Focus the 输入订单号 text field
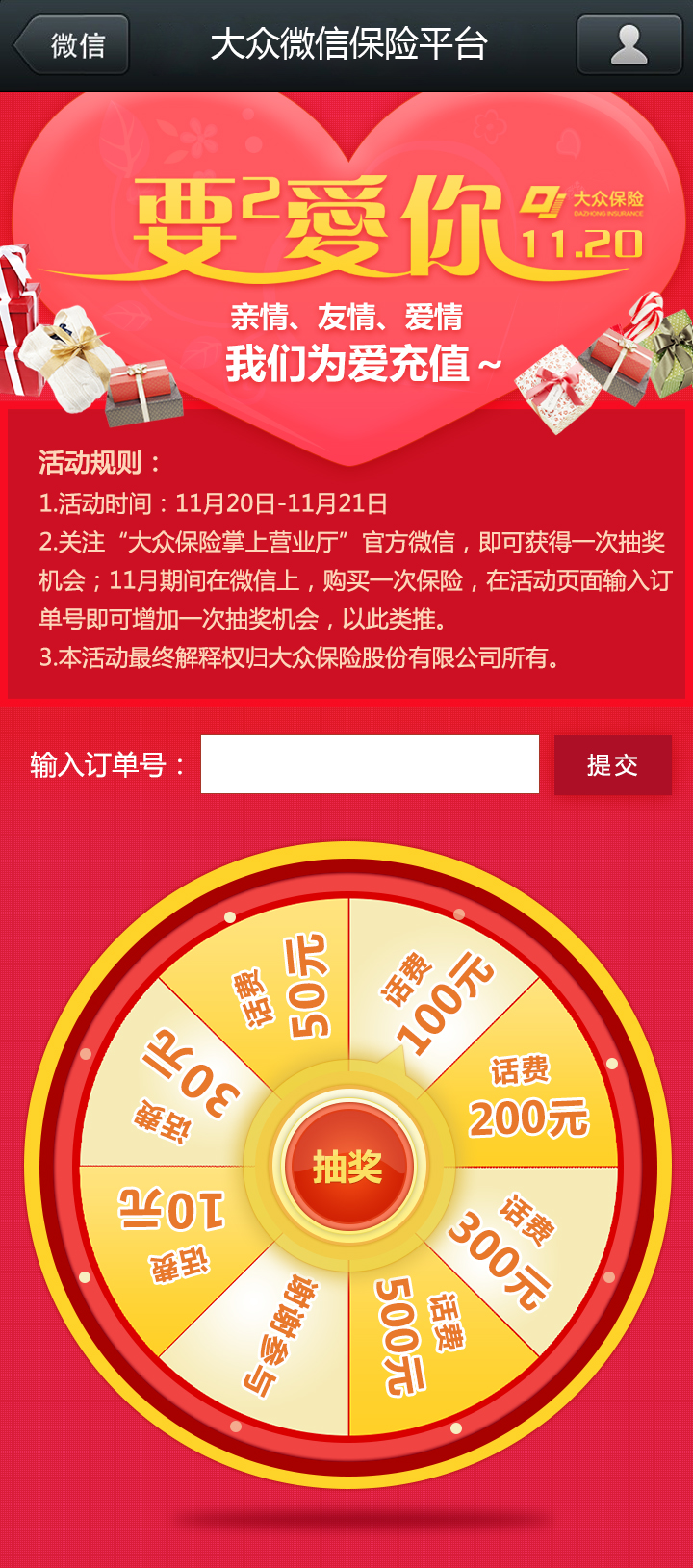This screenshot has width=693, height=1568. [370, 764]
